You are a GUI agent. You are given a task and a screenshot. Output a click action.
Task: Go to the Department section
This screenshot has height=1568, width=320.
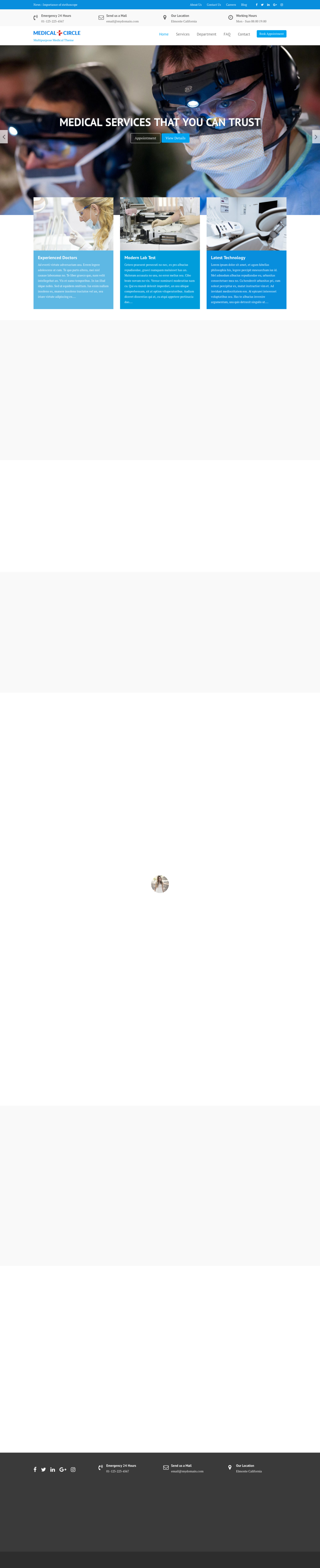206,34
